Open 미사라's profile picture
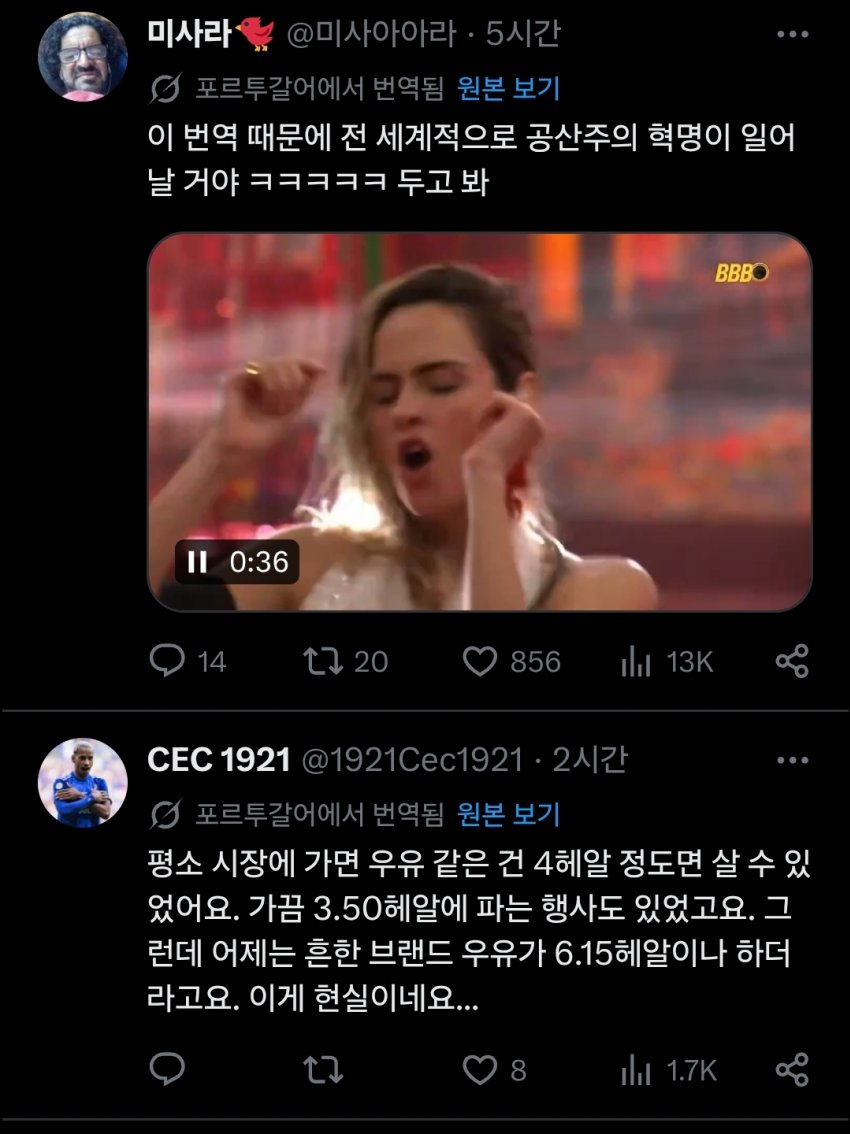Viewport: 850px width, 1134px height. [82, 55]
